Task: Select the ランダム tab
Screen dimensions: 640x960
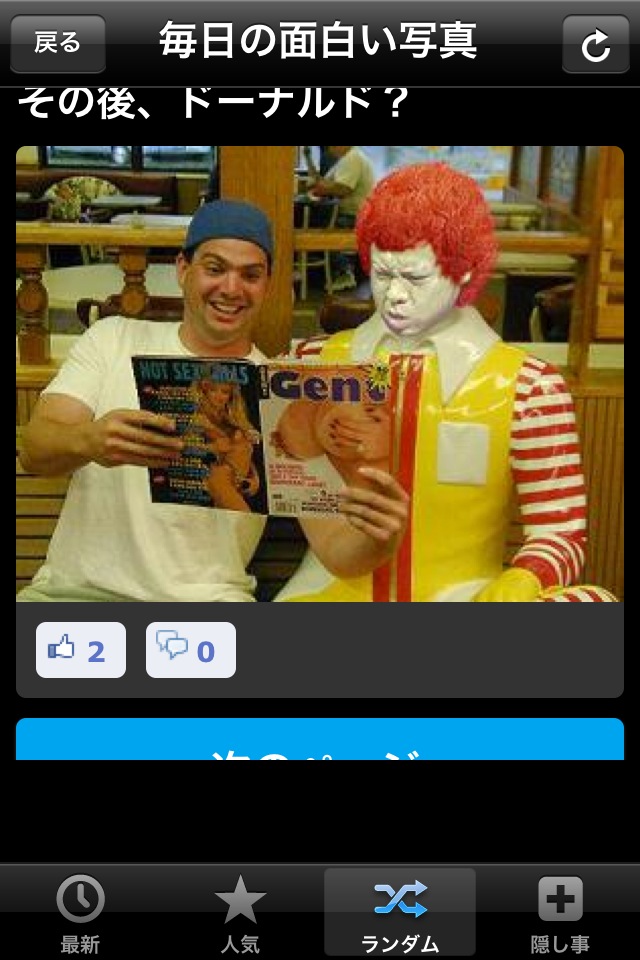Action: click(400, 912)
